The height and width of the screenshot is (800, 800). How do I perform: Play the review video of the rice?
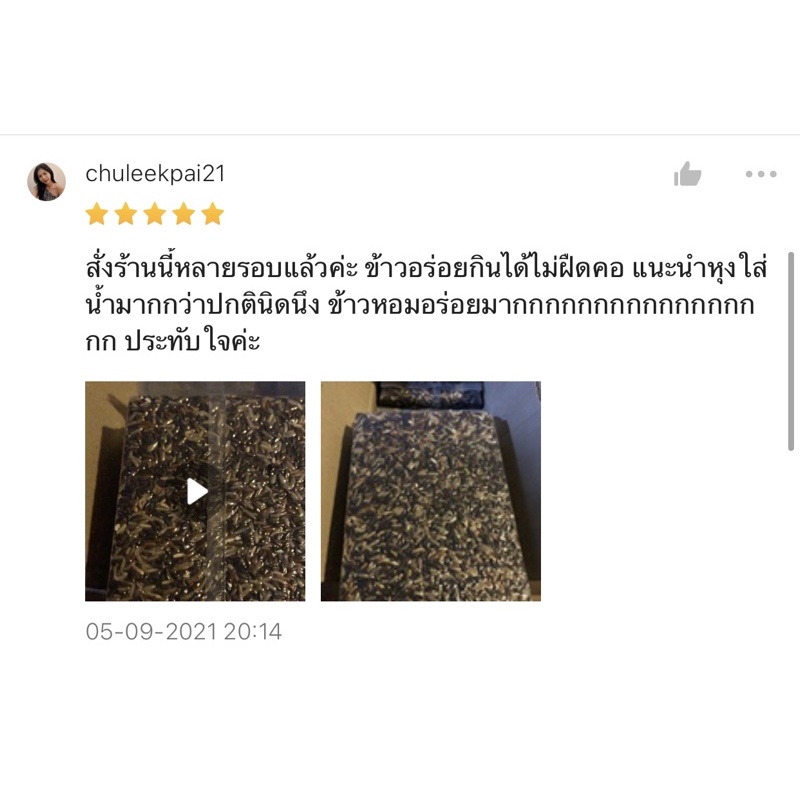click(196, 491)
